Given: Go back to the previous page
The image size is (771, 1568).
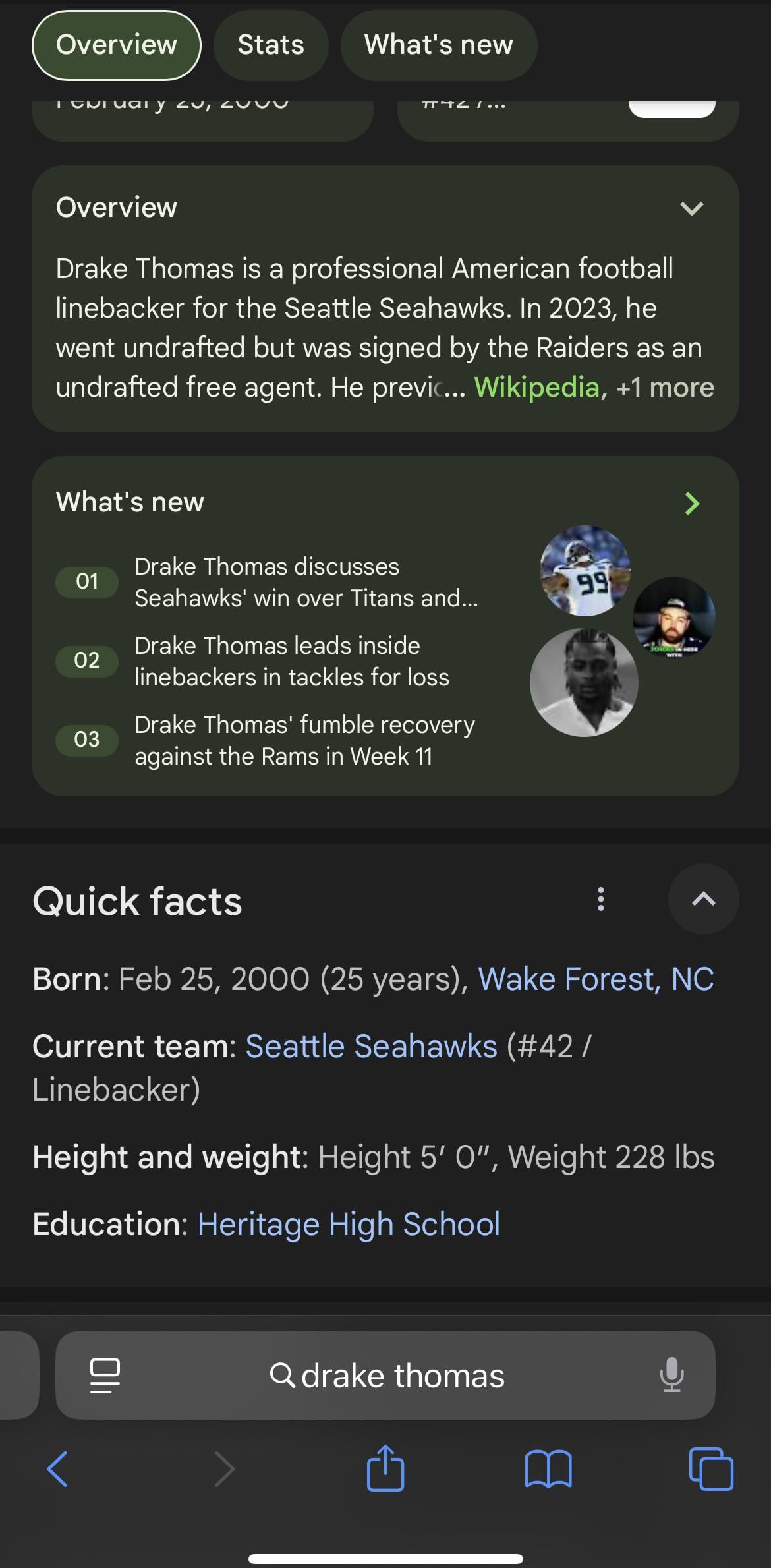Looking at the screenshot, I should tap(57, 1468).
